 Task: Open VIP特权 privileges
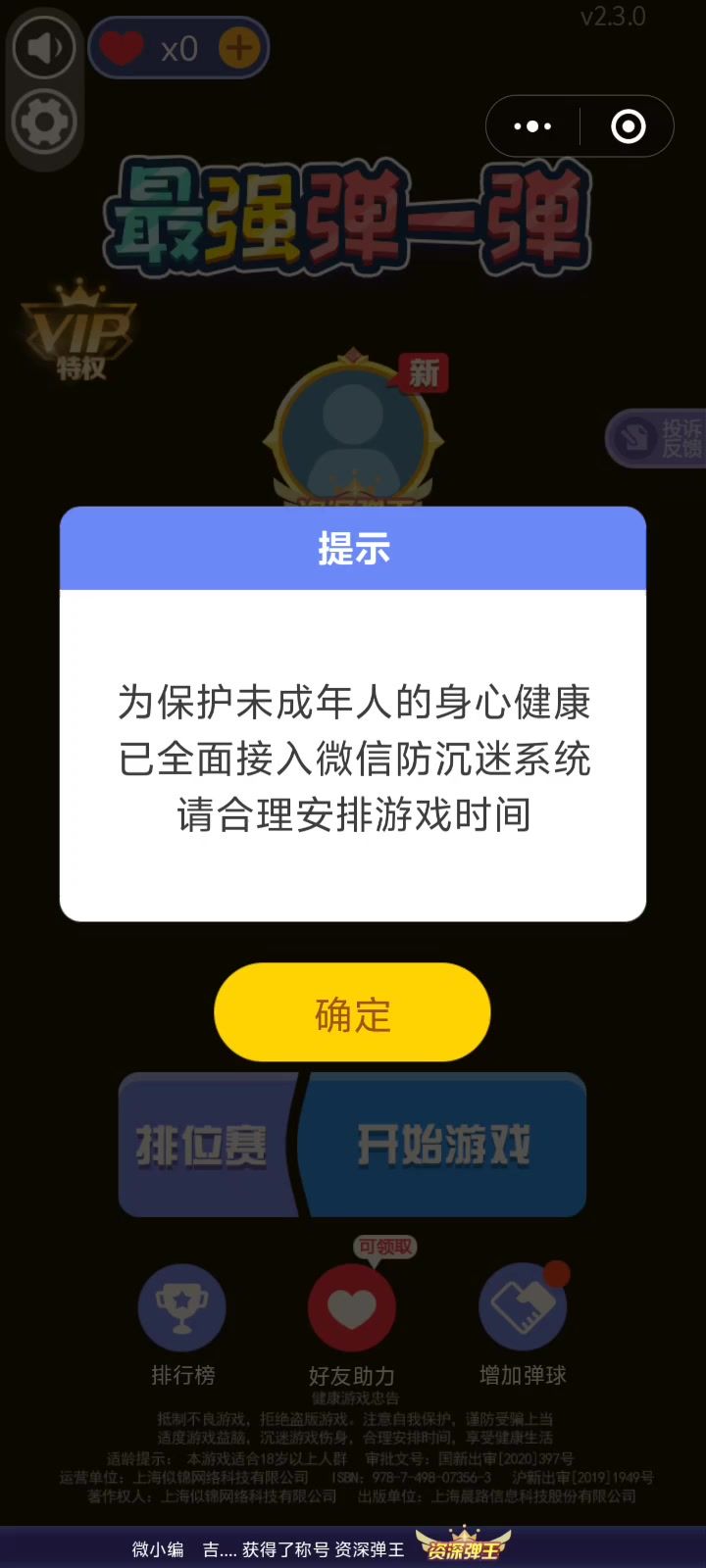pyautogui.click(x=79, y=333)
